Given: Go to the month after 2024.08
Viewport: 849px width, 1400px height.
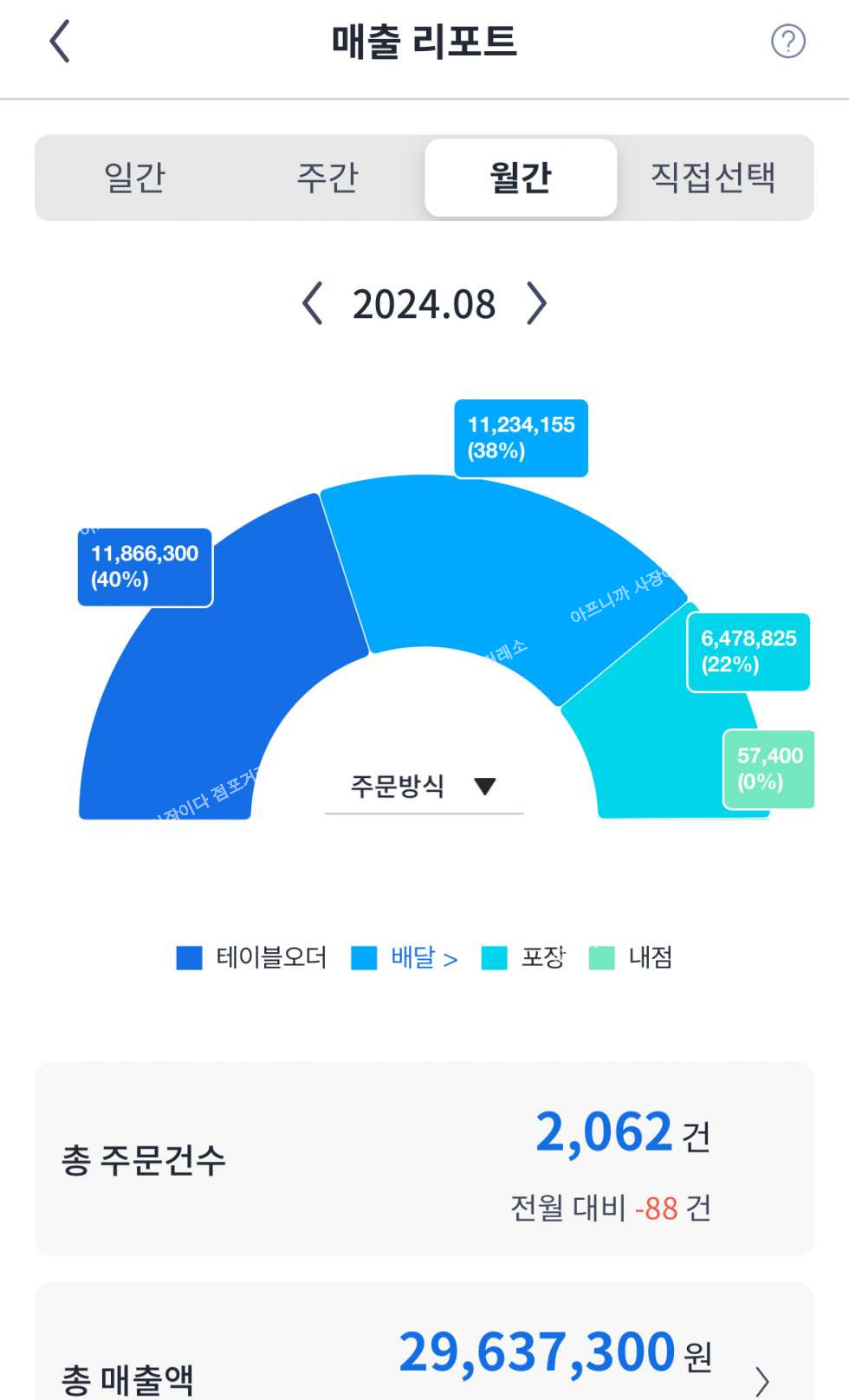Looking at the screenshot, I should pos(537,303).
